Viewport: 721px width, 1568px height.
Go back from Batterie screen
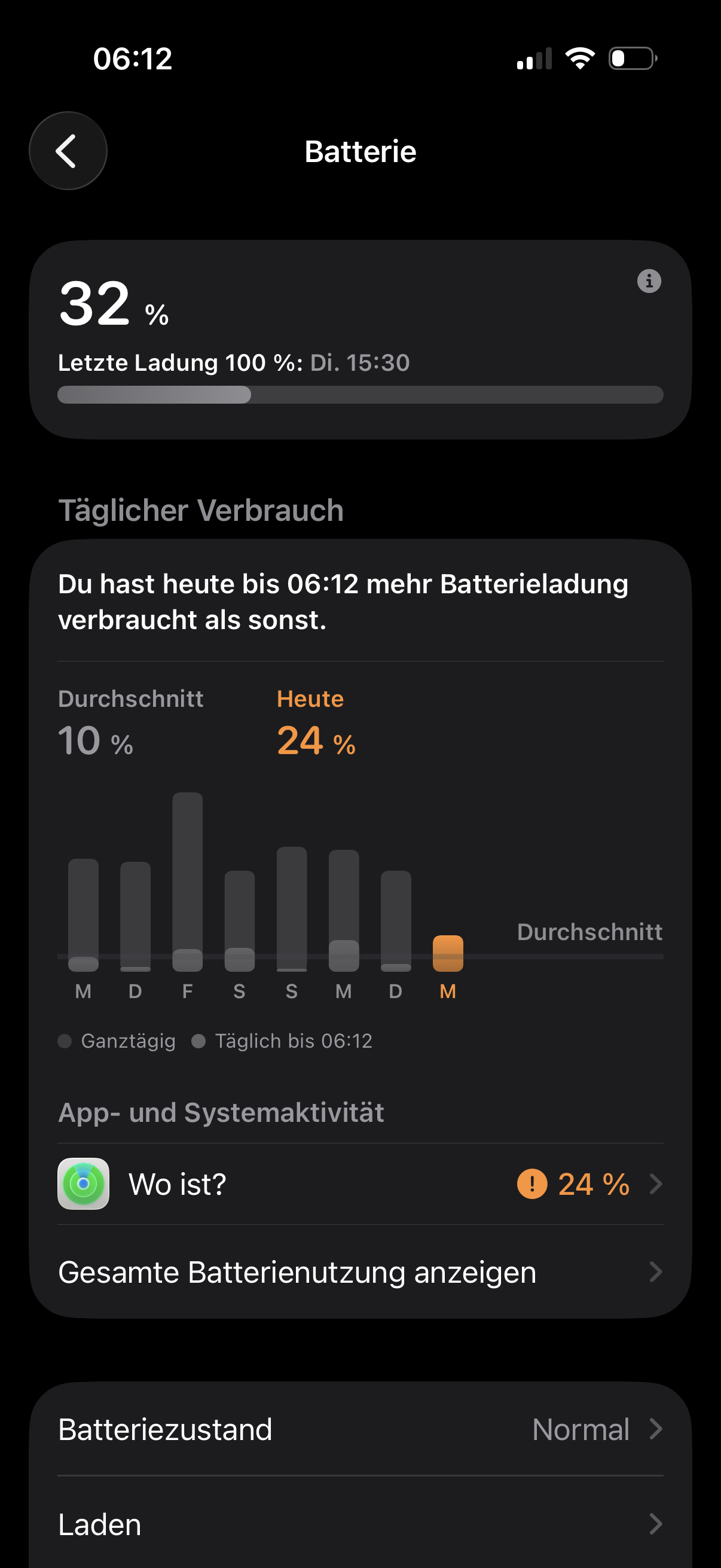click(68, 151)
